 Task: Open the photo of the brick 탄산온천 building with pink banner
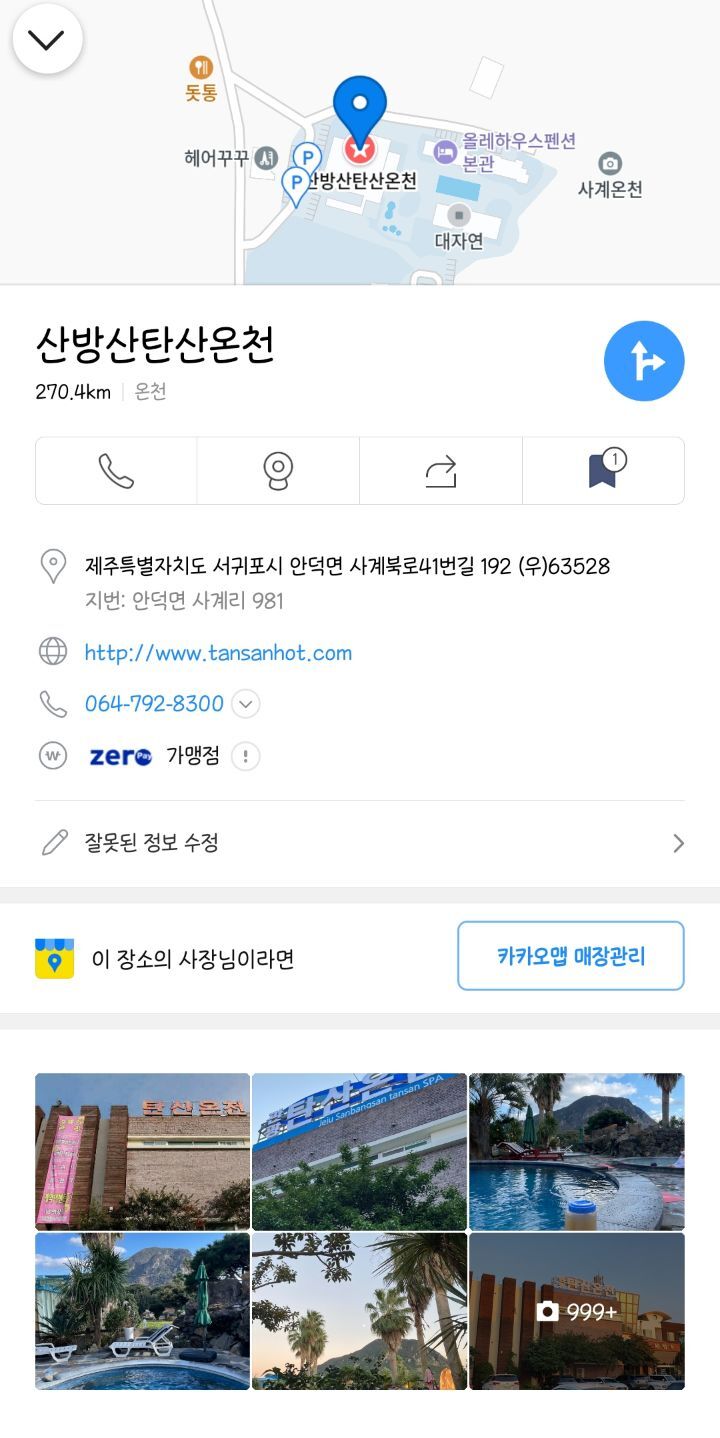(x=142, y=1151)
